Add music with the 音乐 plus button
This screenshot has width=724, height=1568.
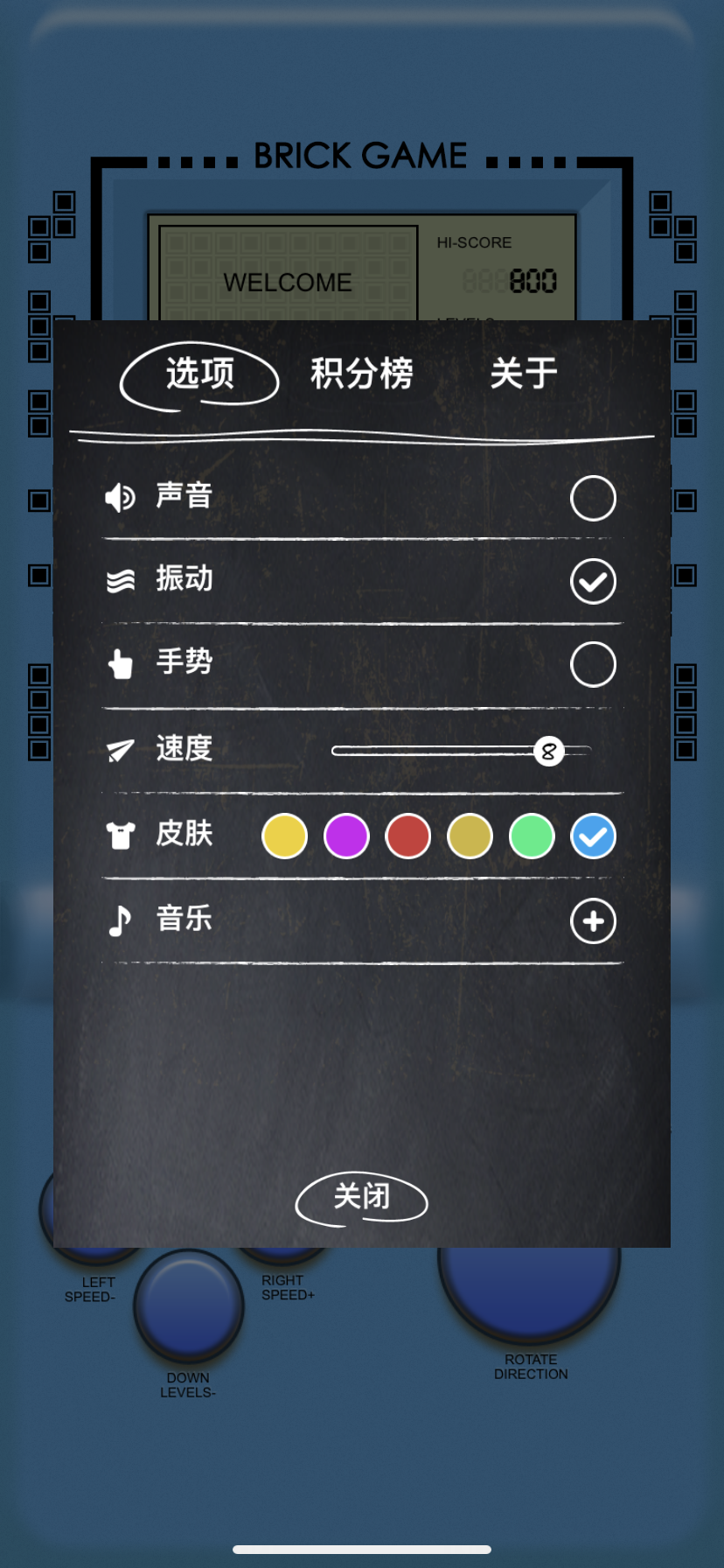593,921
